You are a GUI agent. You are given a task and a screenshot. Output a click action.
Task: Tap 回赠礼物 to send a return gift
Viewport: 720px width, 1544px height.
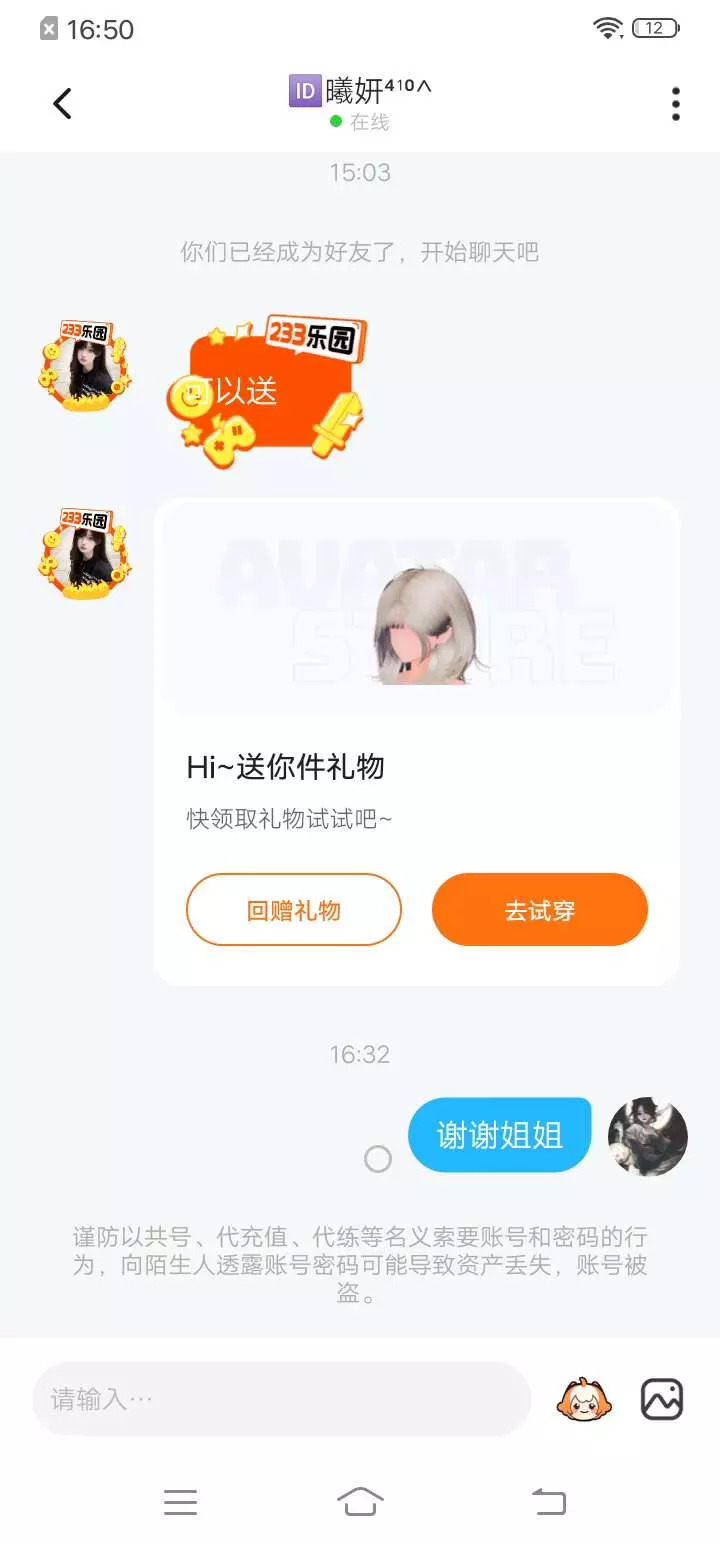(293, 910)
